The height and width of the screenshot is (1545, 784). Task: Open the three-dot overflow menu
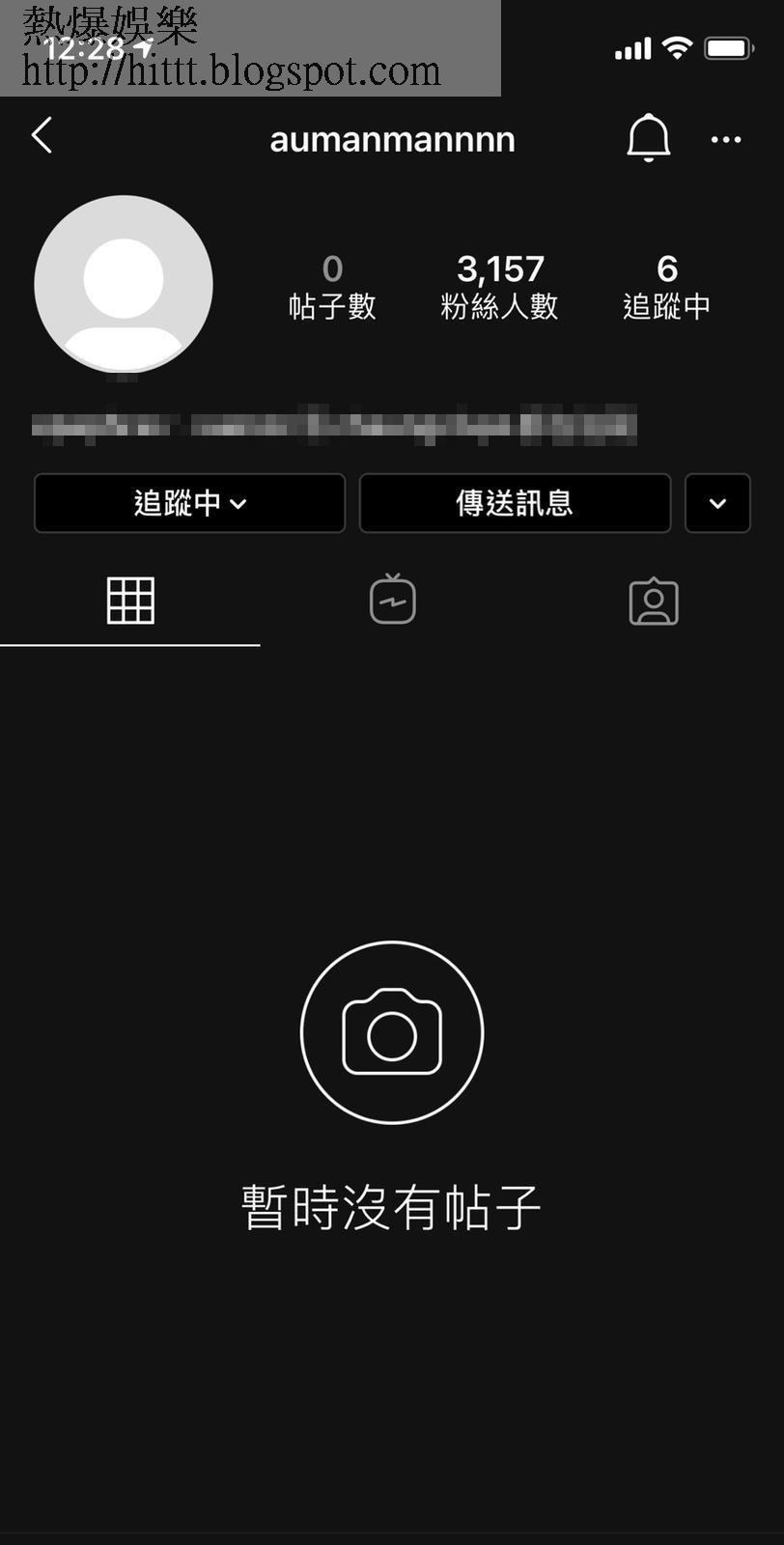tap(726, 139)
